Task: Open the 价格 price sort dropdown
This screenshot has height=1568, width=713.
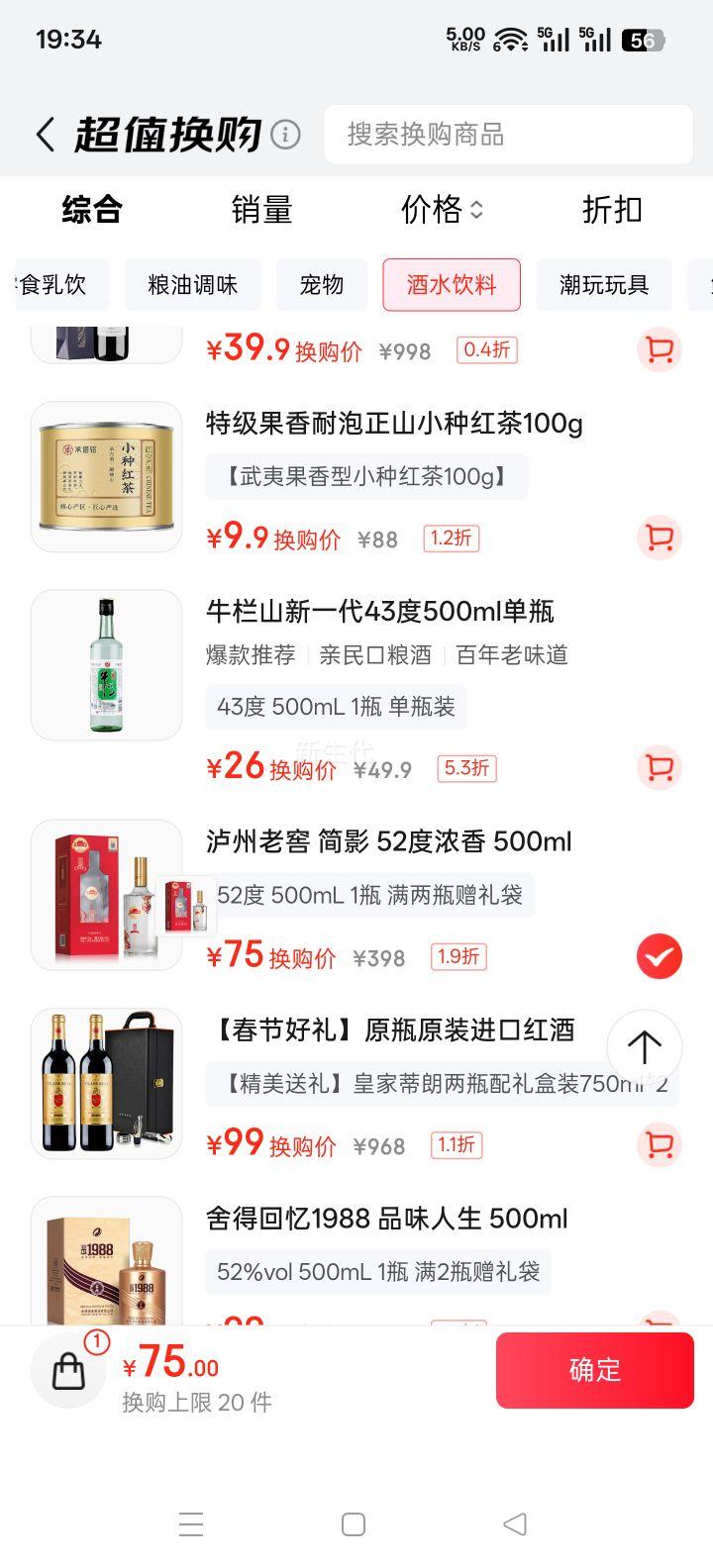Action: pos(440,210)
